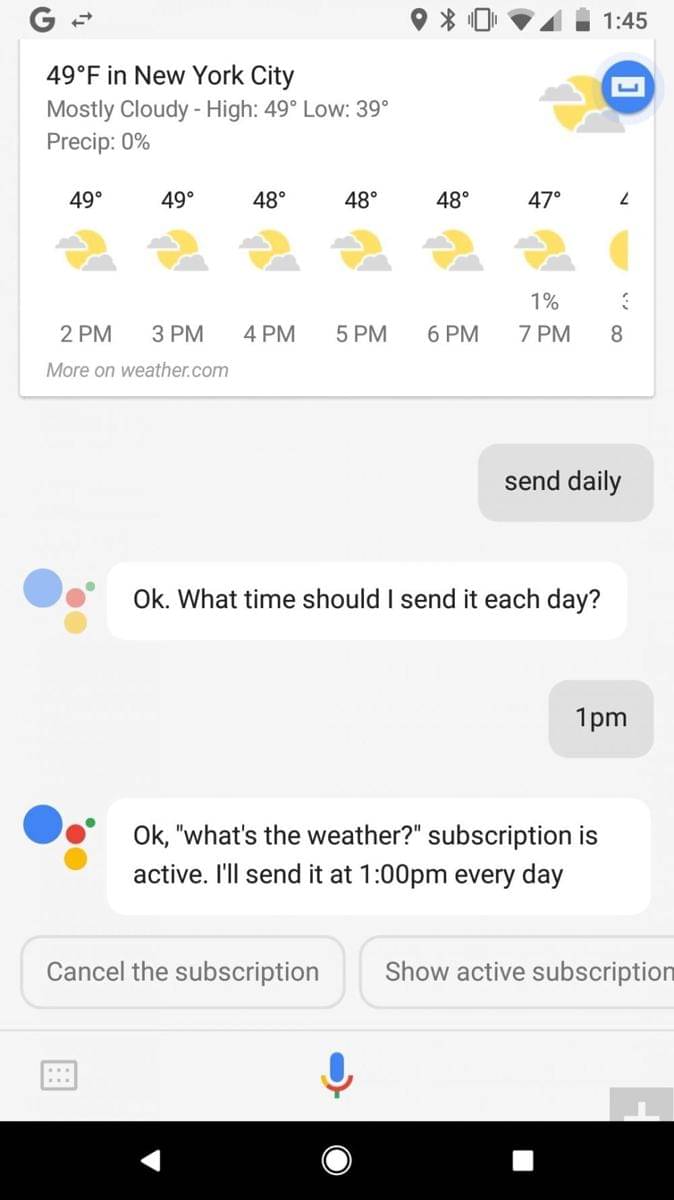
Task: Tap the plus icon at bottom corner
Action: point(642,1105)
